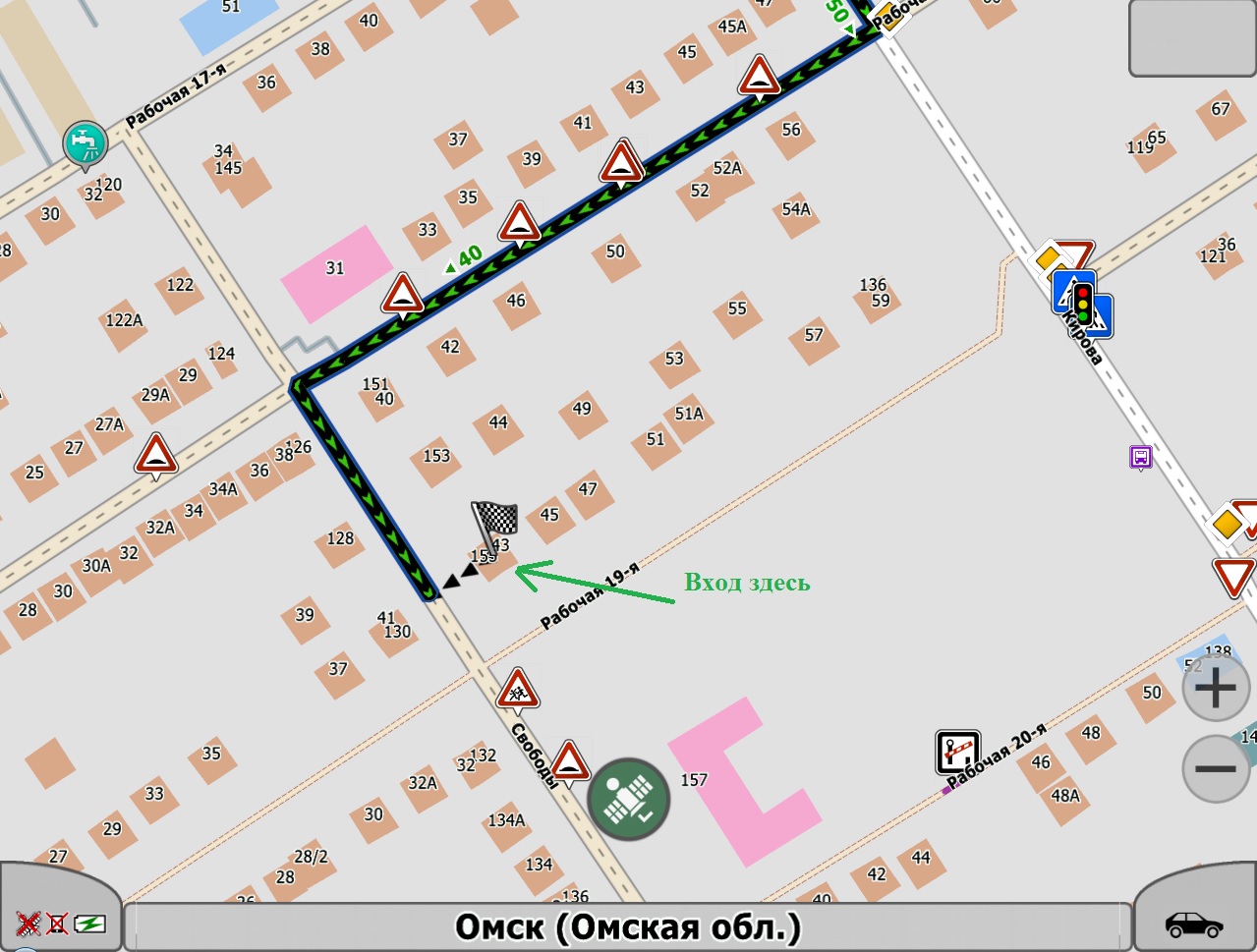
Task: Select the traffic light sign on Кирова
Action: pyautogui.click(x=1083, y=304)
